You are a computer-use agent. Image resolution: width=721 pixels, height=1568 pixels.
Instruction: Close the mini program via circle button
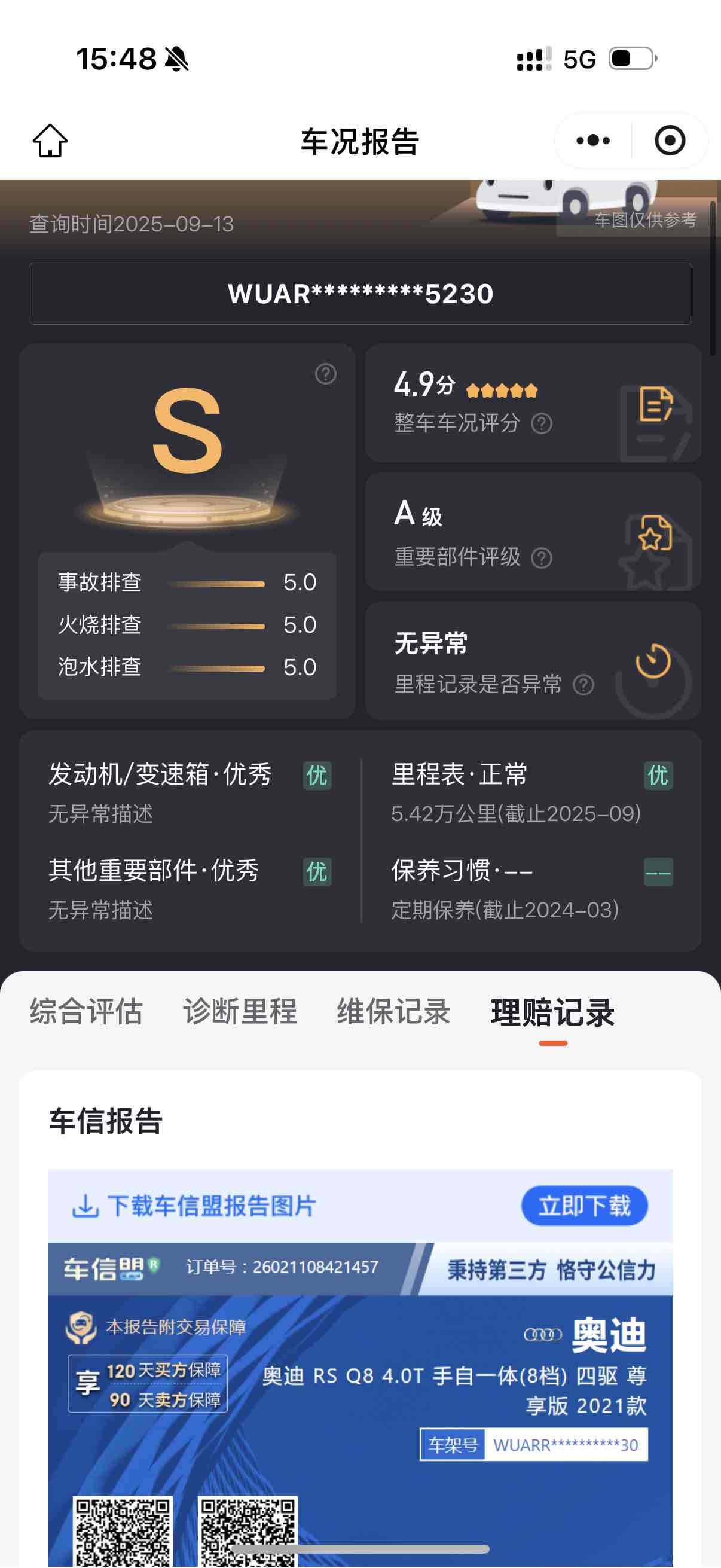tap(669, 141)
